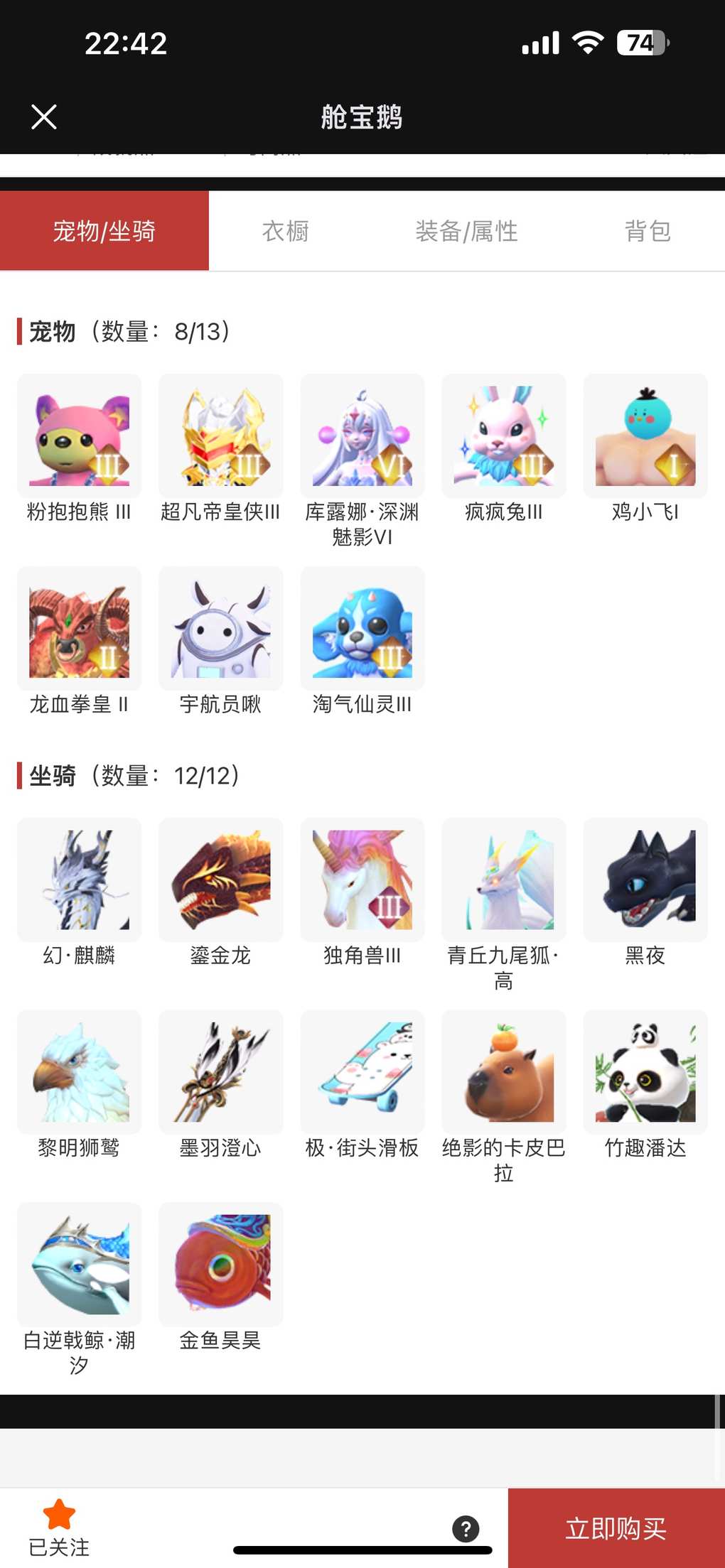
Task: Open the question mark help icon
Action: [466, 1528]
